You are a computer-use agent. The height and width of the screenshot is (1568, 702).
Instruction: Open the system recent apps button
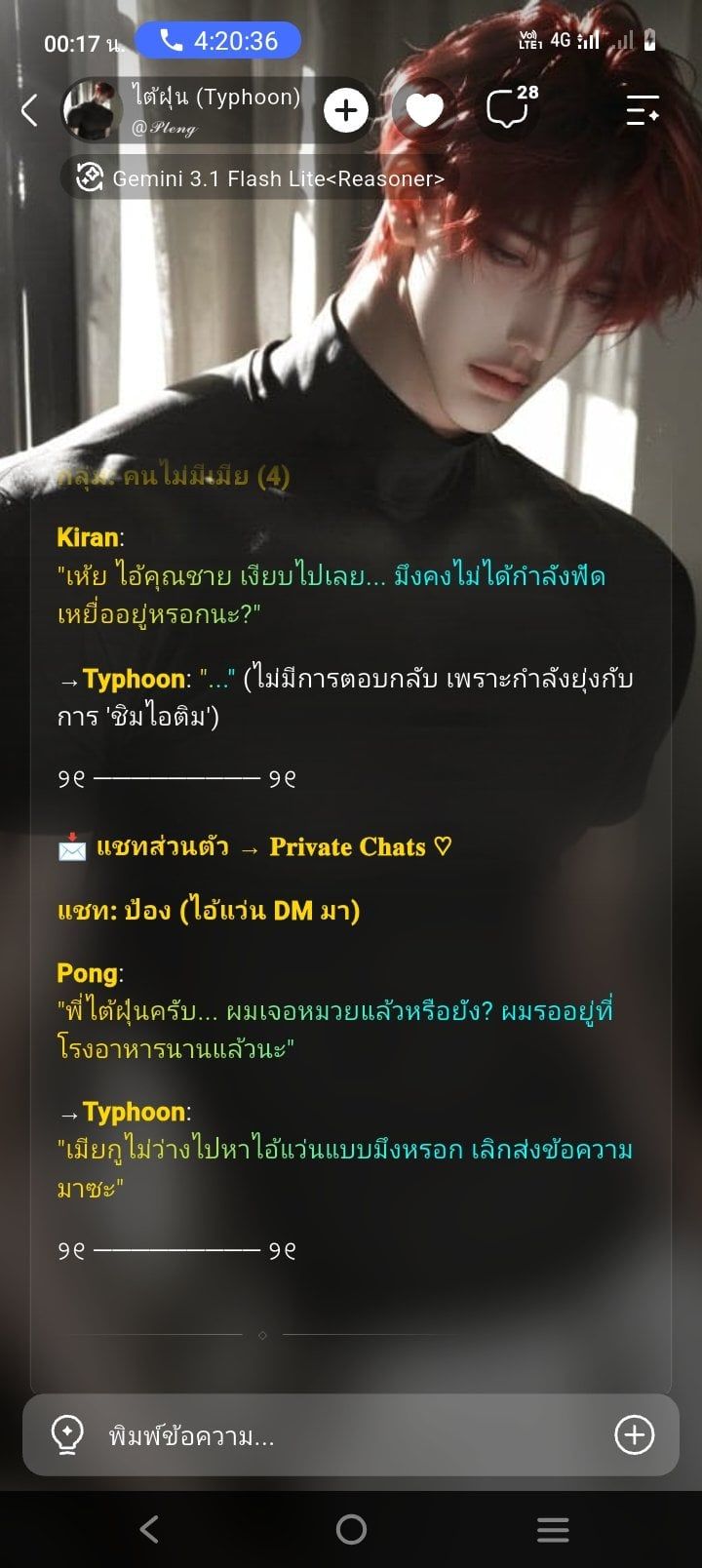point(553,1529)
